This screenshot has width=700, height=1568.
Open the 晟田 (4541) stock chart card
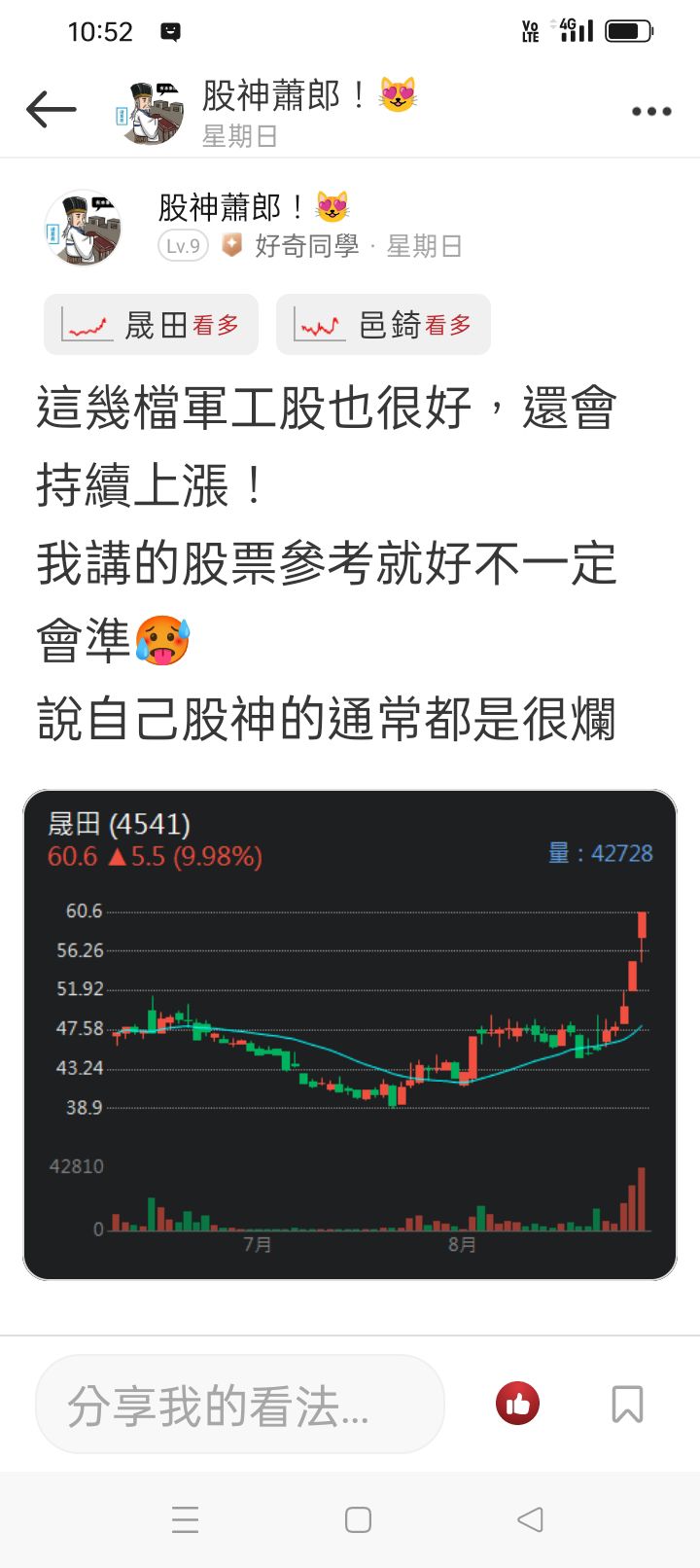350,1035
